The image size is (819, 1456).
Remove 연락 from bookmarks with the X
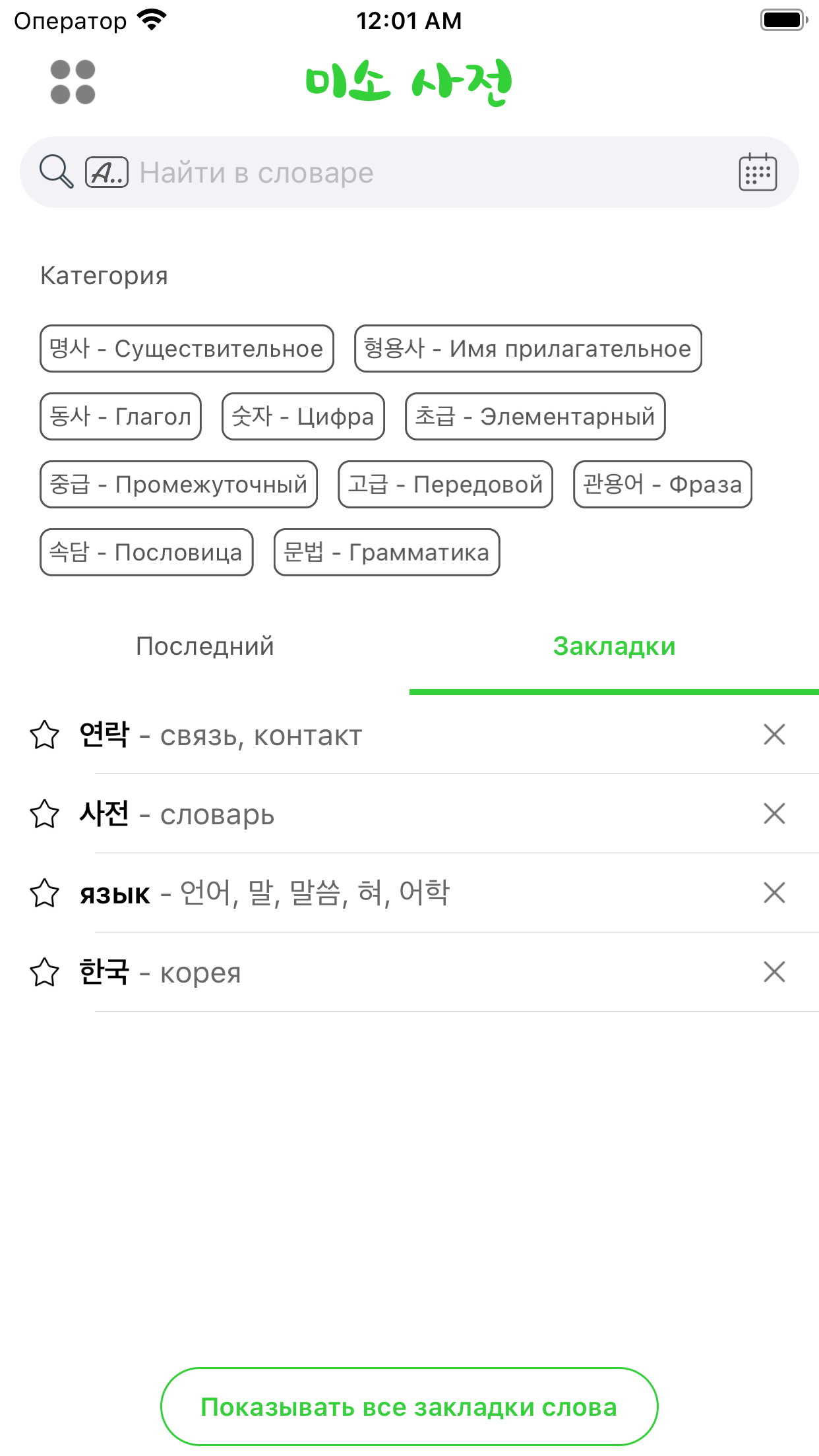pos(773,735)
